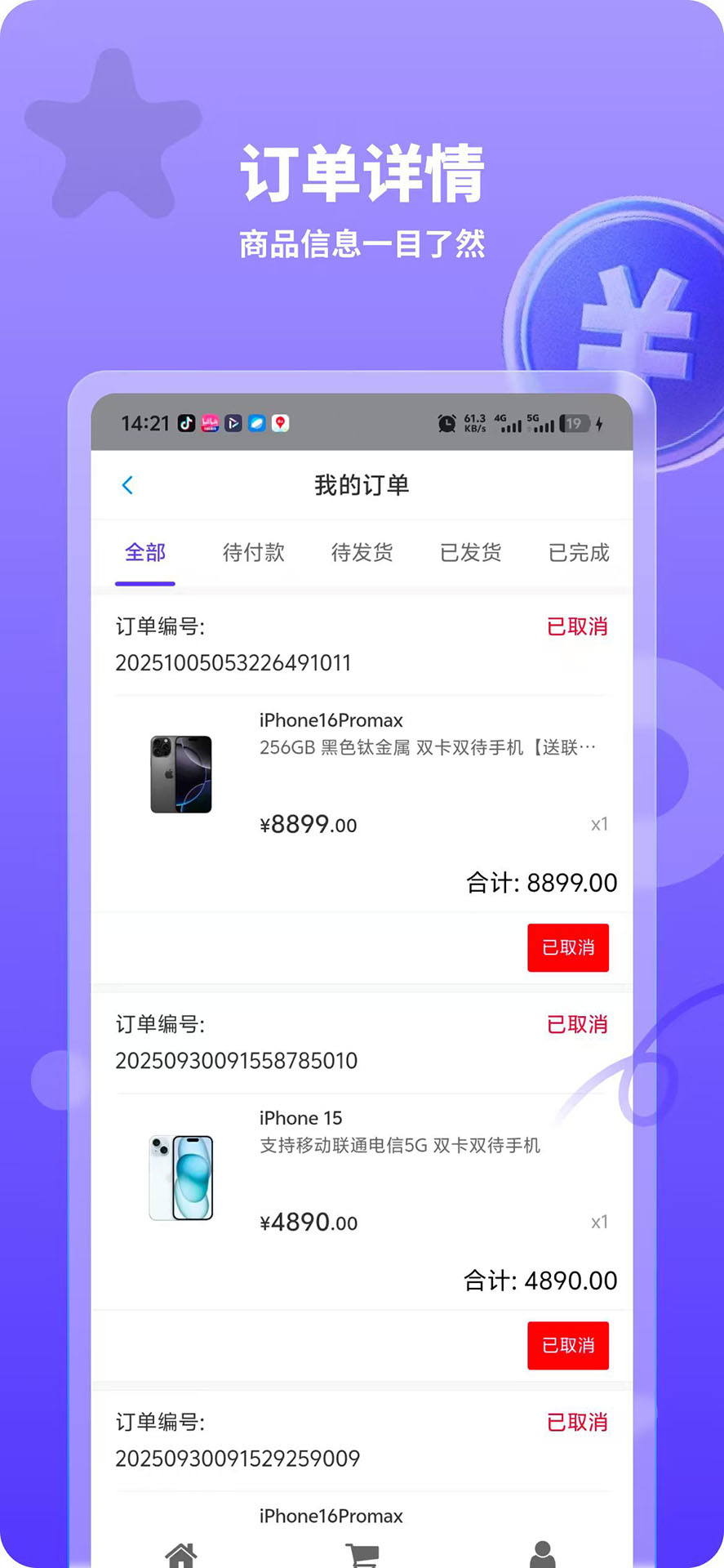
Task: Tap the iPhone16Promax product thumbnail
Action: tap(180, 773)
